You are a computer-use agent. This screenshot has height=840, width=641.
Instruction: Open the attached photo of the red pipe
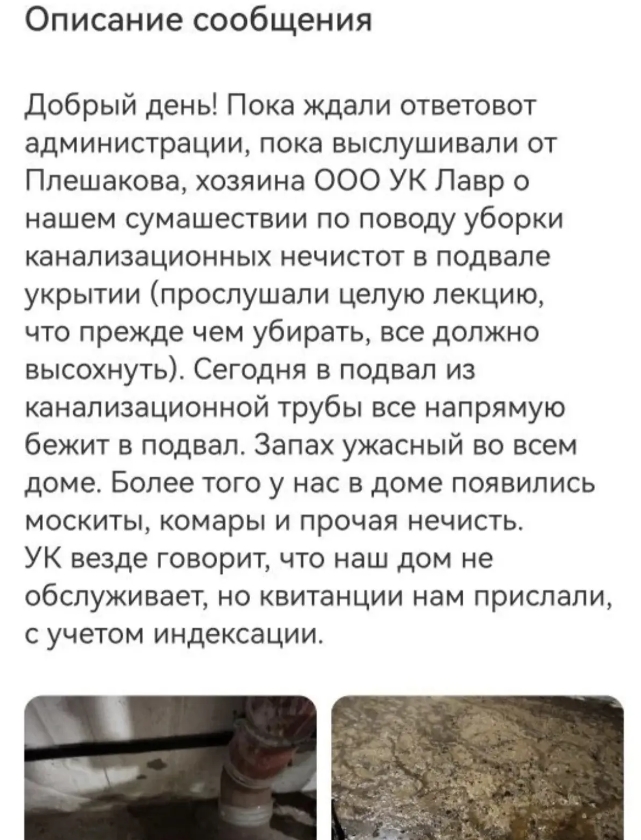pyautogui.click(x=170, y=768)
